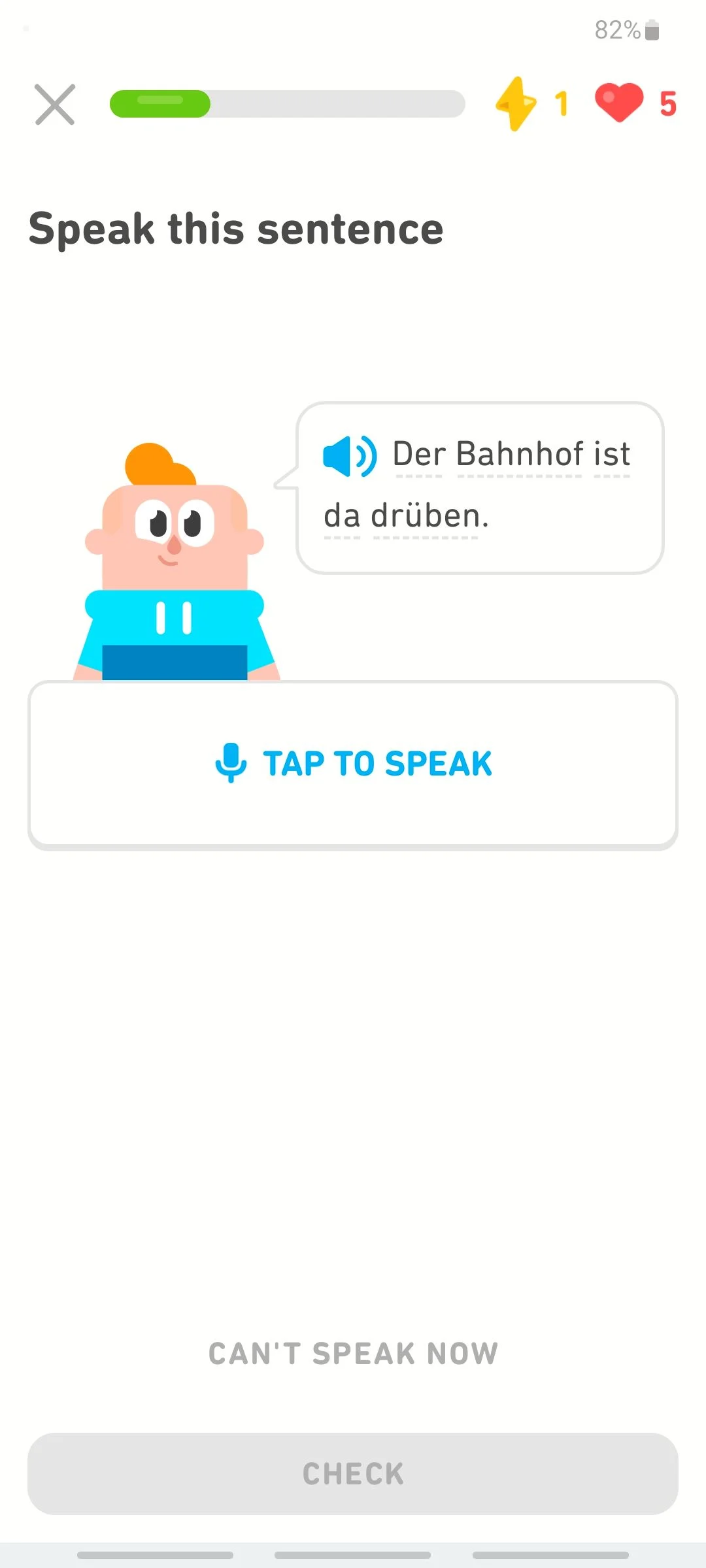Choose Can't Speak Now

click(353, 1353)
